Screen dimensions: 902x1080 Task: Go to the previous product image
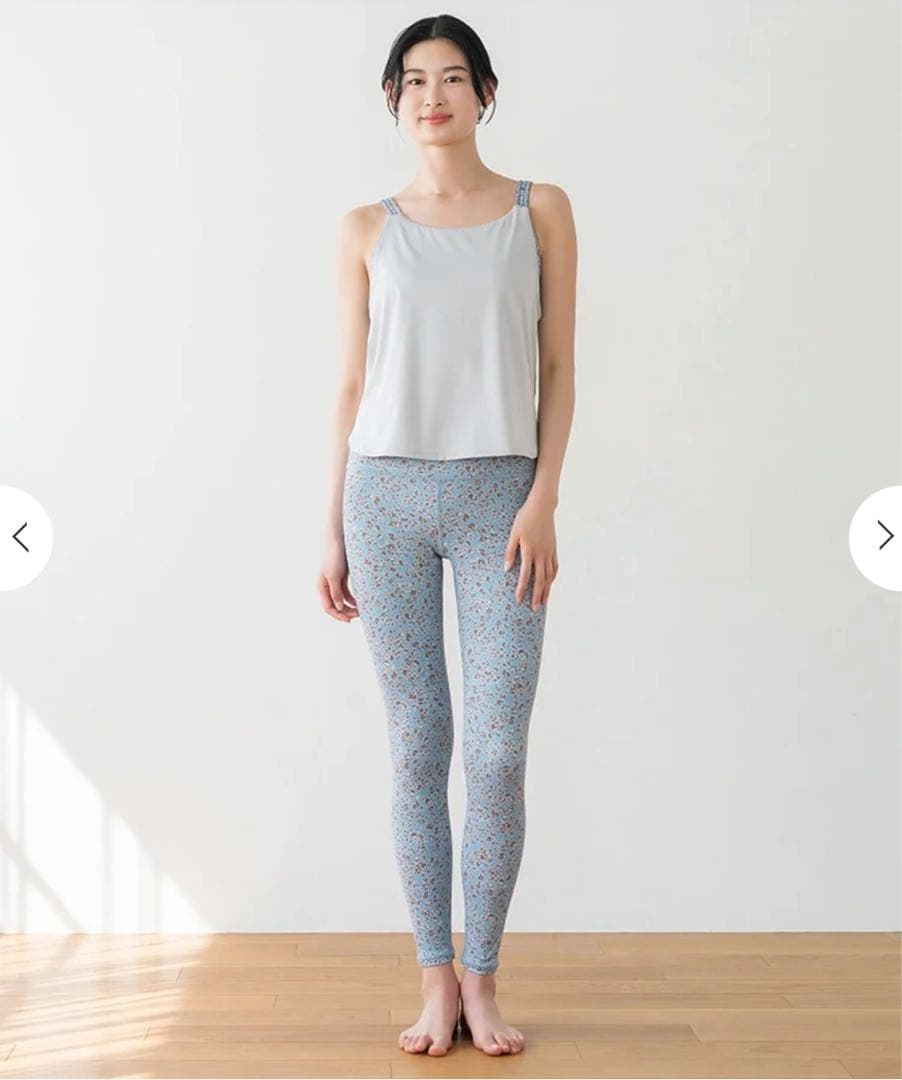[x=20, y=537]
